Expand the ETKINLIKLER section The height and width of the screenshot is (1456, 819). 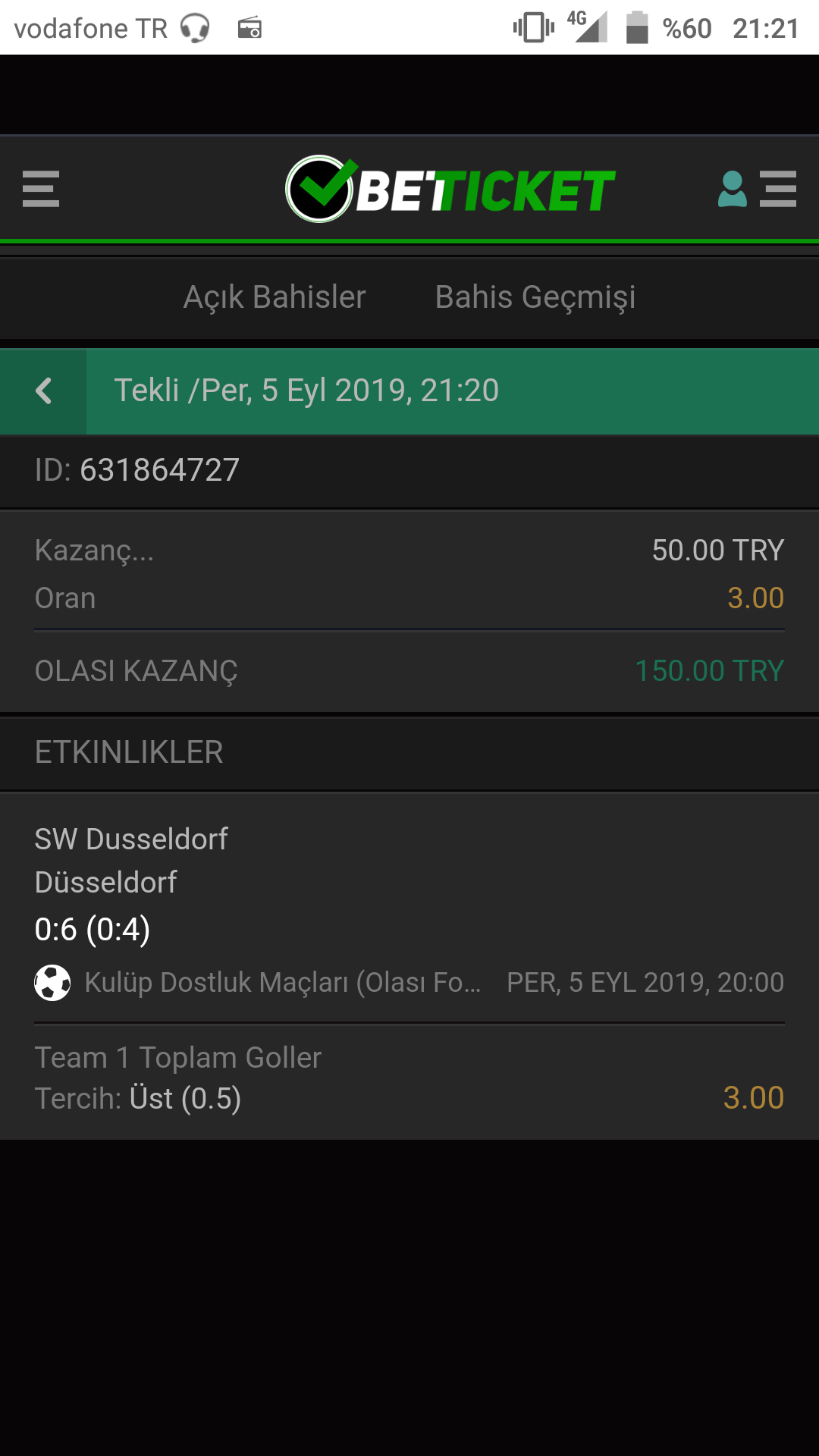pyautogui.click(x=130, y=752)
